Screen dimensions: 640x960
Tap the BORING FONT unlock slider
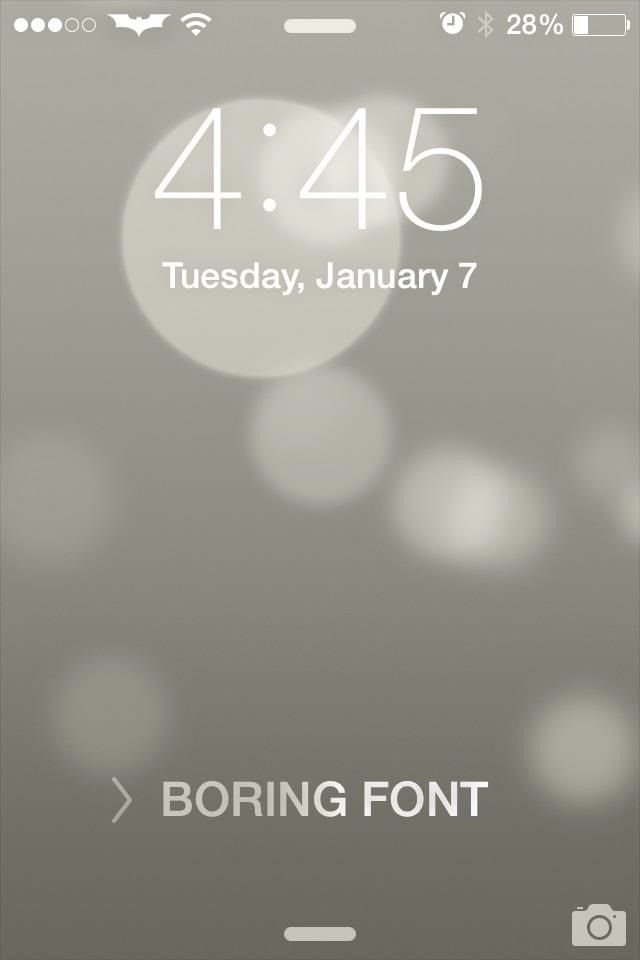click(324, 800)
